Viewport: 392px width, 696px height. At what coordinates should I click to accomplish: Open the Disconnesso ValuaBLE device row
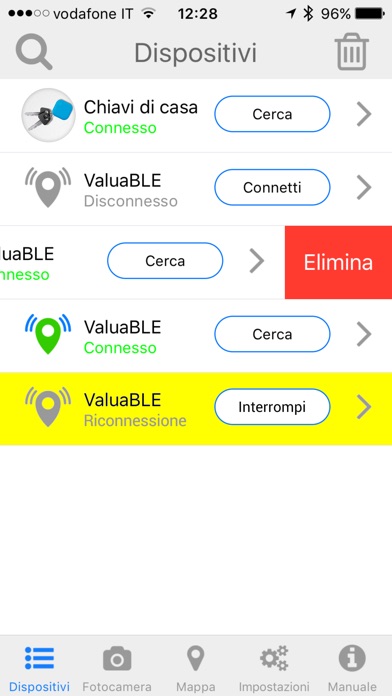tap(196, 189)
